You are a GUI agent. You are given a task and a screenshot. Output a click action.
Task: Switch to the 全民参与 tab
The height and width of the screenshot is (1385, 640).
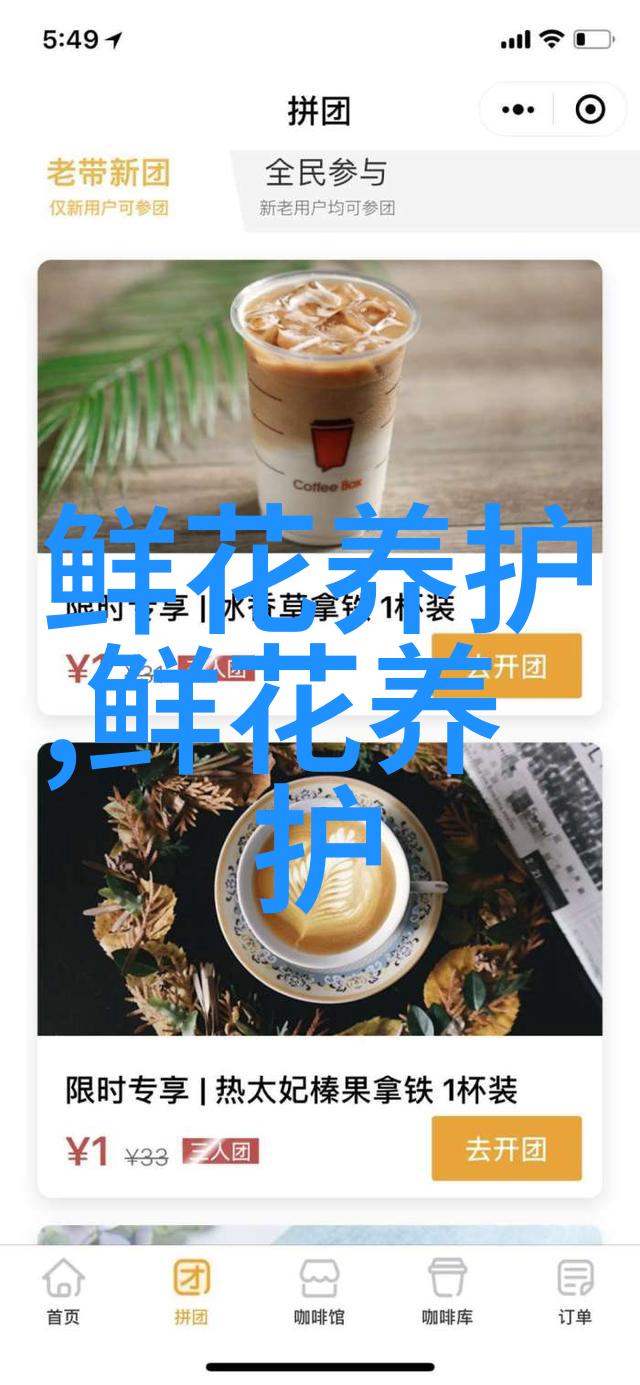tap(327, 186)
